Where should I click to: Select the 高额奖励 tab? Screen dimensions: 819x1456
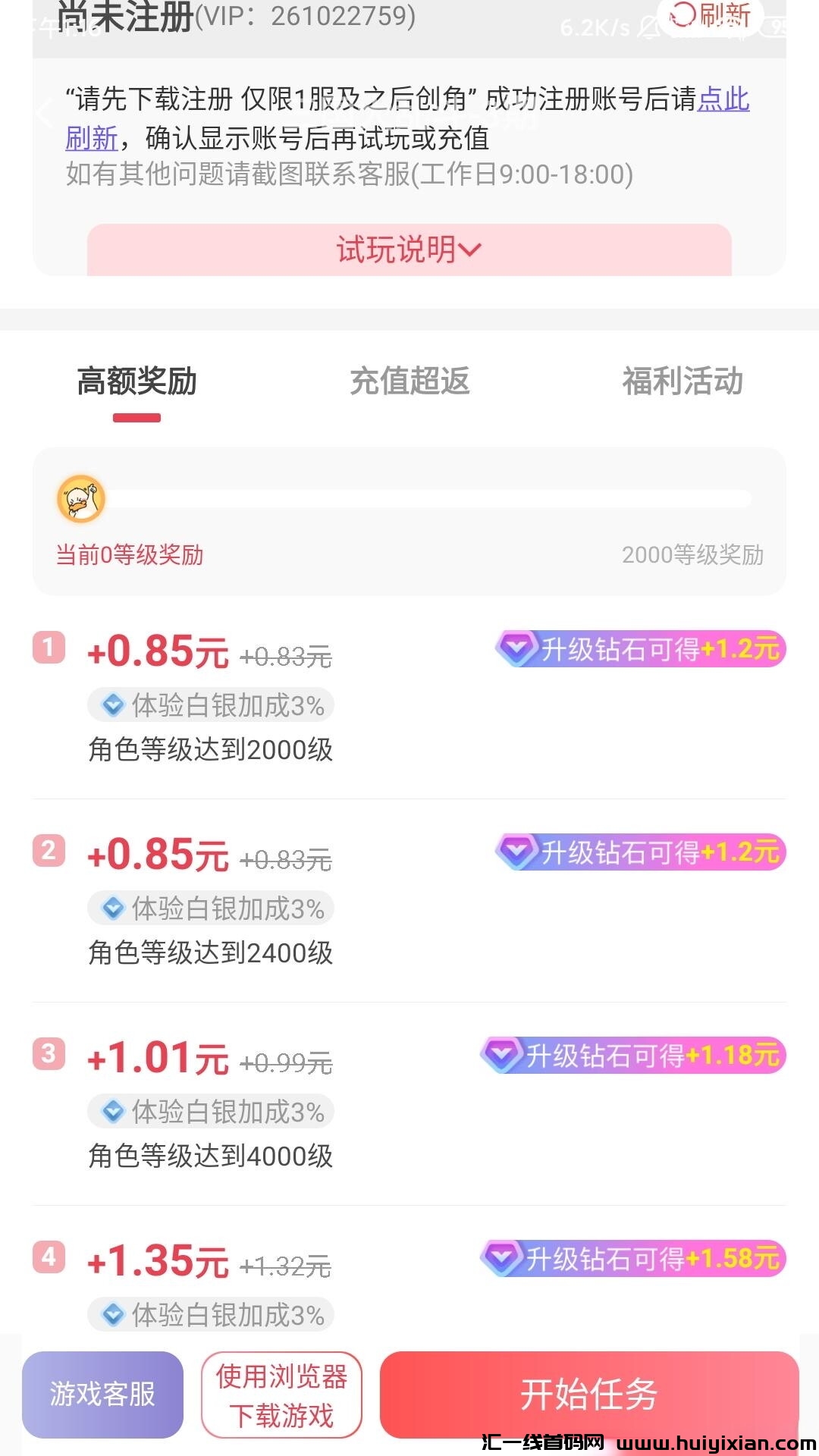pyautogui.click(x=136, y=381)
